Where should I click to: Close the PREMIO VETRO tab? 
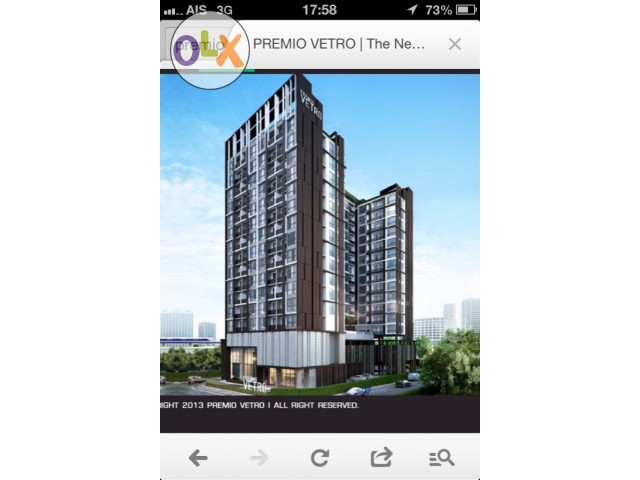pyautogui.click(x=455, y=44)
